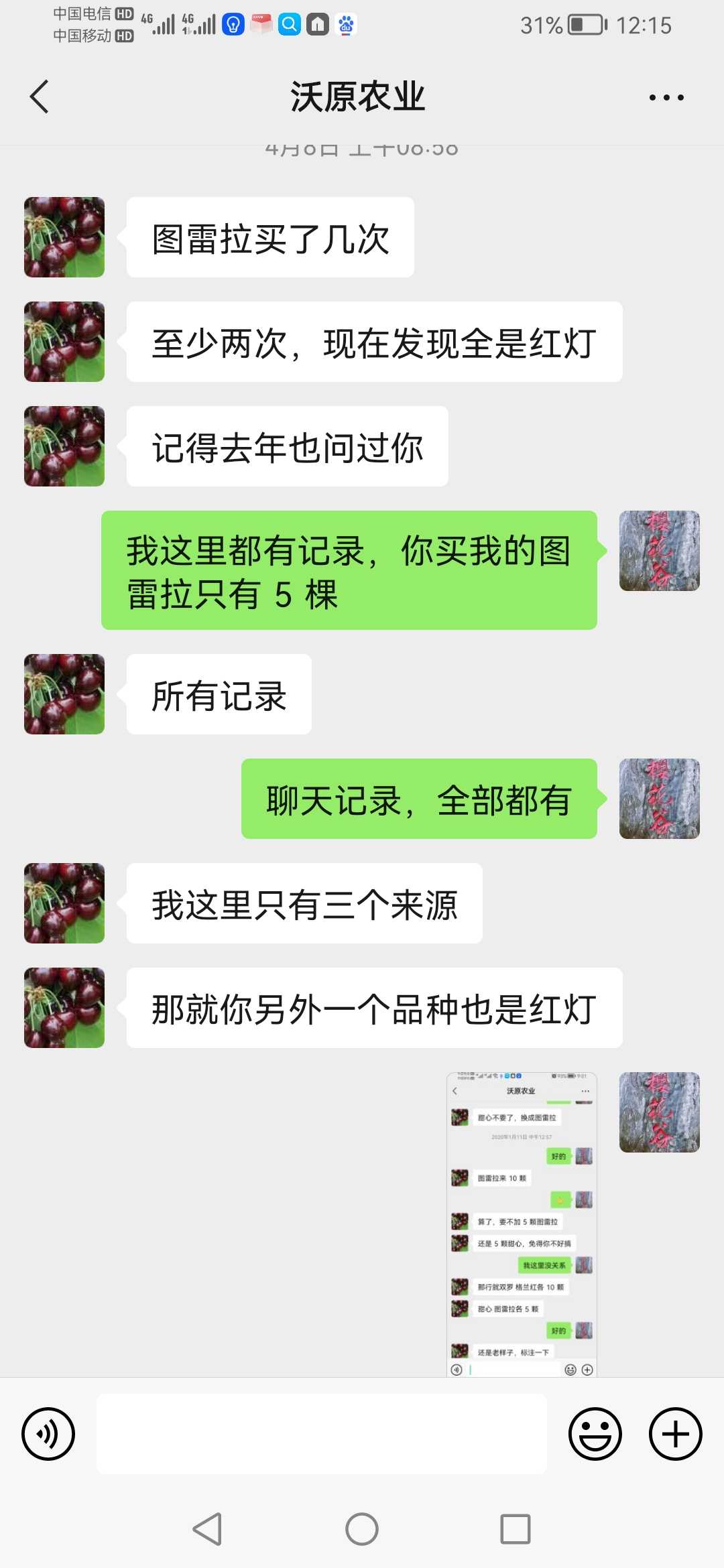
Task: Tap my avatar beside 聊天记录，全部都有
Action: pyautogui.click(x=659, y=799)
